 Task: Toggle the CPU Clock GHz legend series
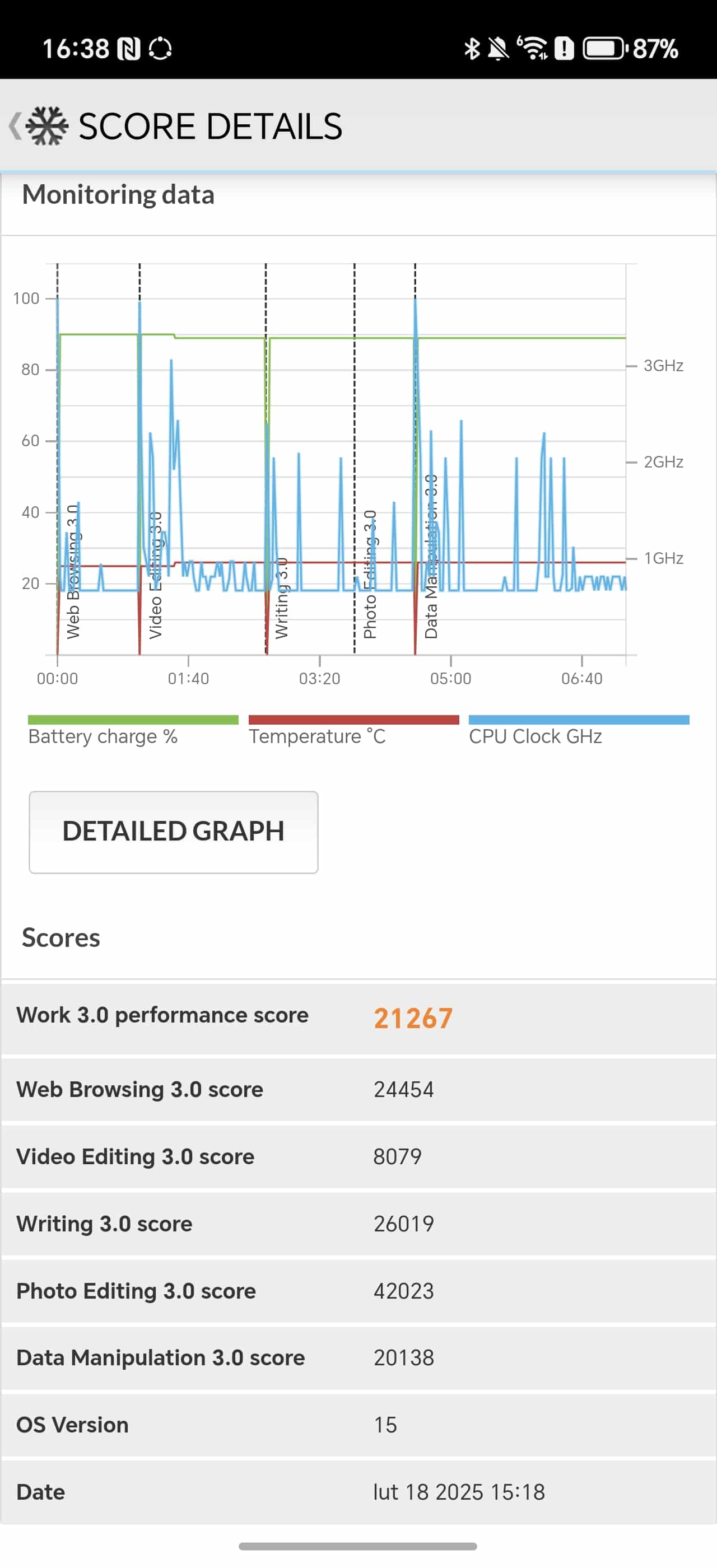[x=536, y=736]
